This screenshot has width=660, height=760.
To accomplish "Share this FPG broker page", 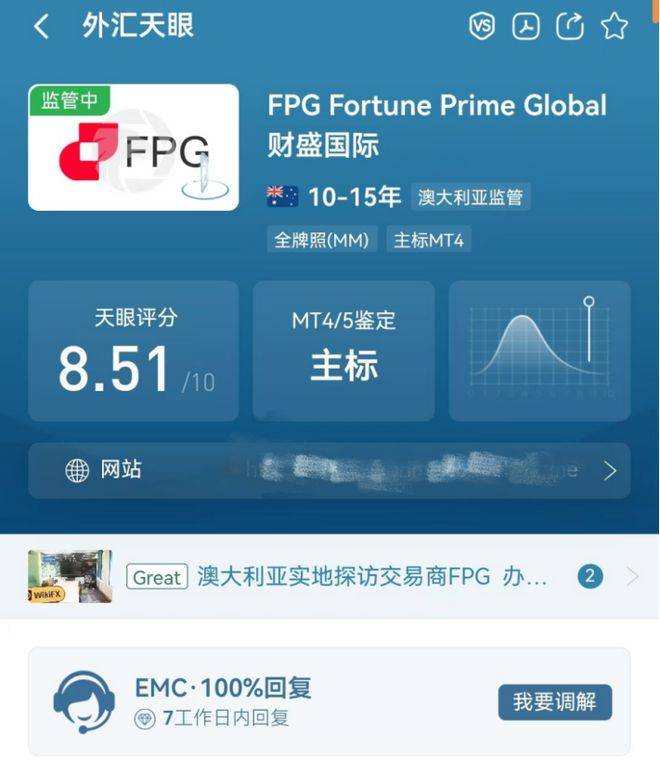I will 570,27.
